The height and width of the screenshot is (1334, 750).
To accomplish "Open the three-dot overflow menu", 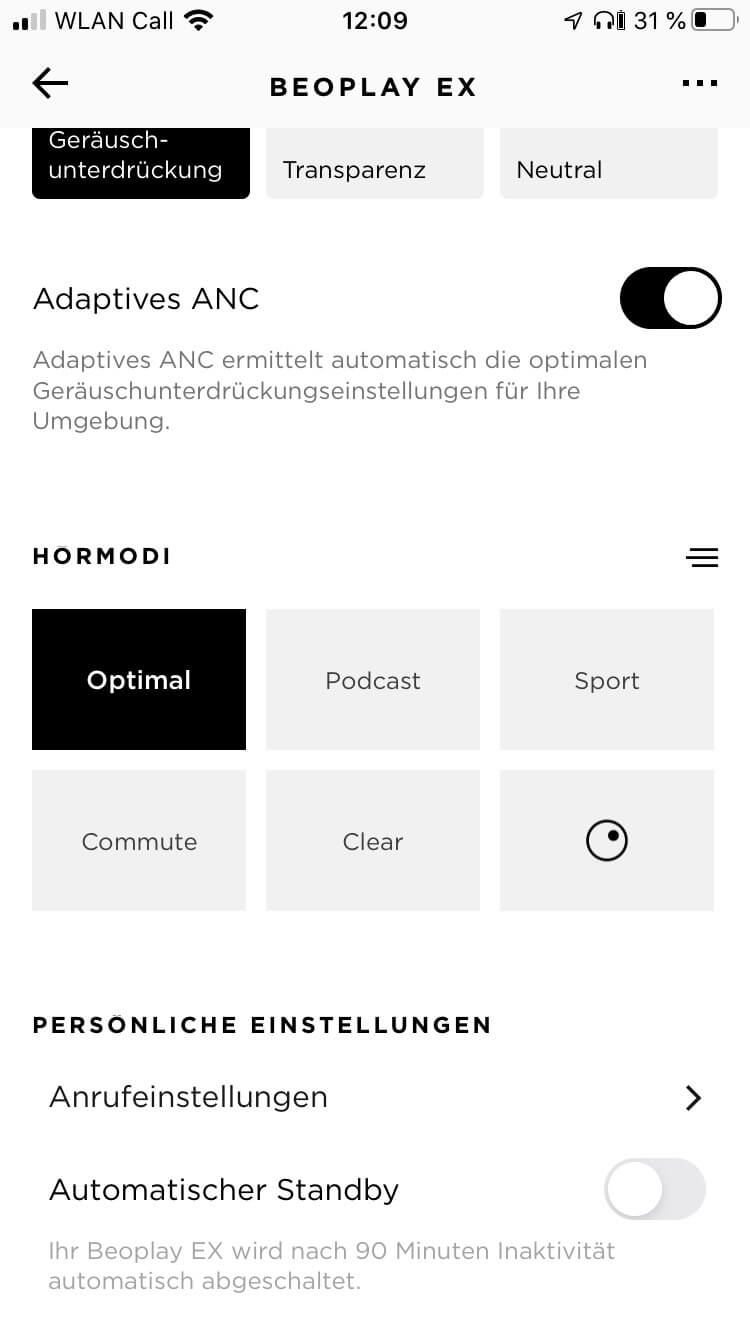I will pos(699,85).
